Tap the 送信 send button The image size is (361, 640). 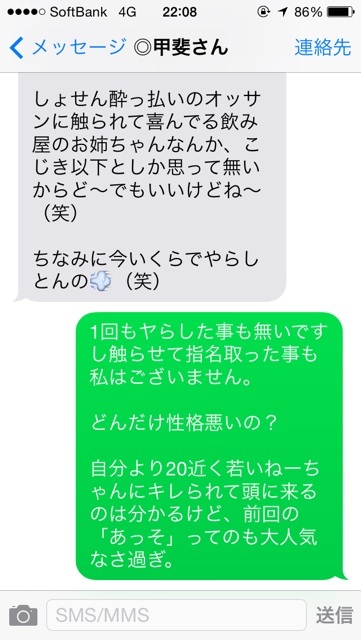pos(334,616)
